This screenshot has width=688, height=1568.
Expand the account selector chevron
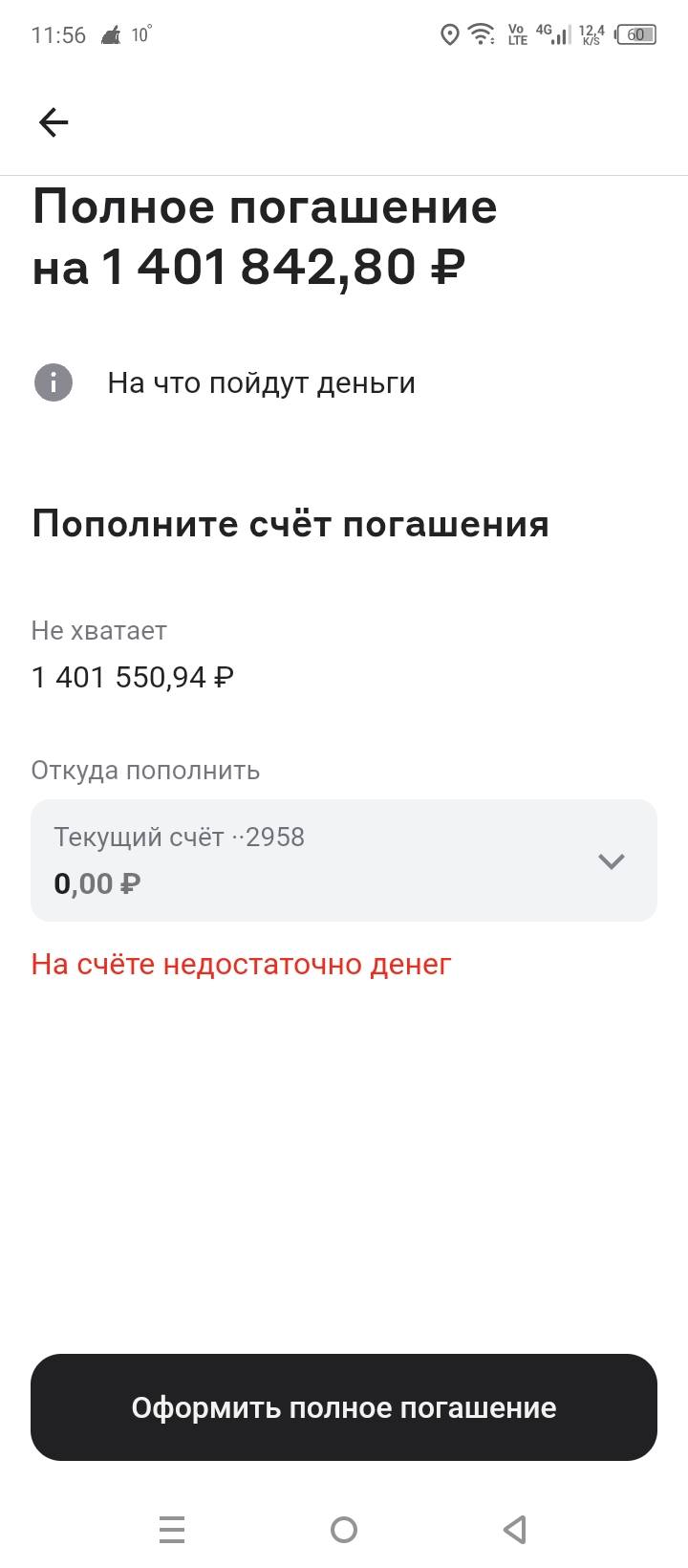click(x=613, y=860)
